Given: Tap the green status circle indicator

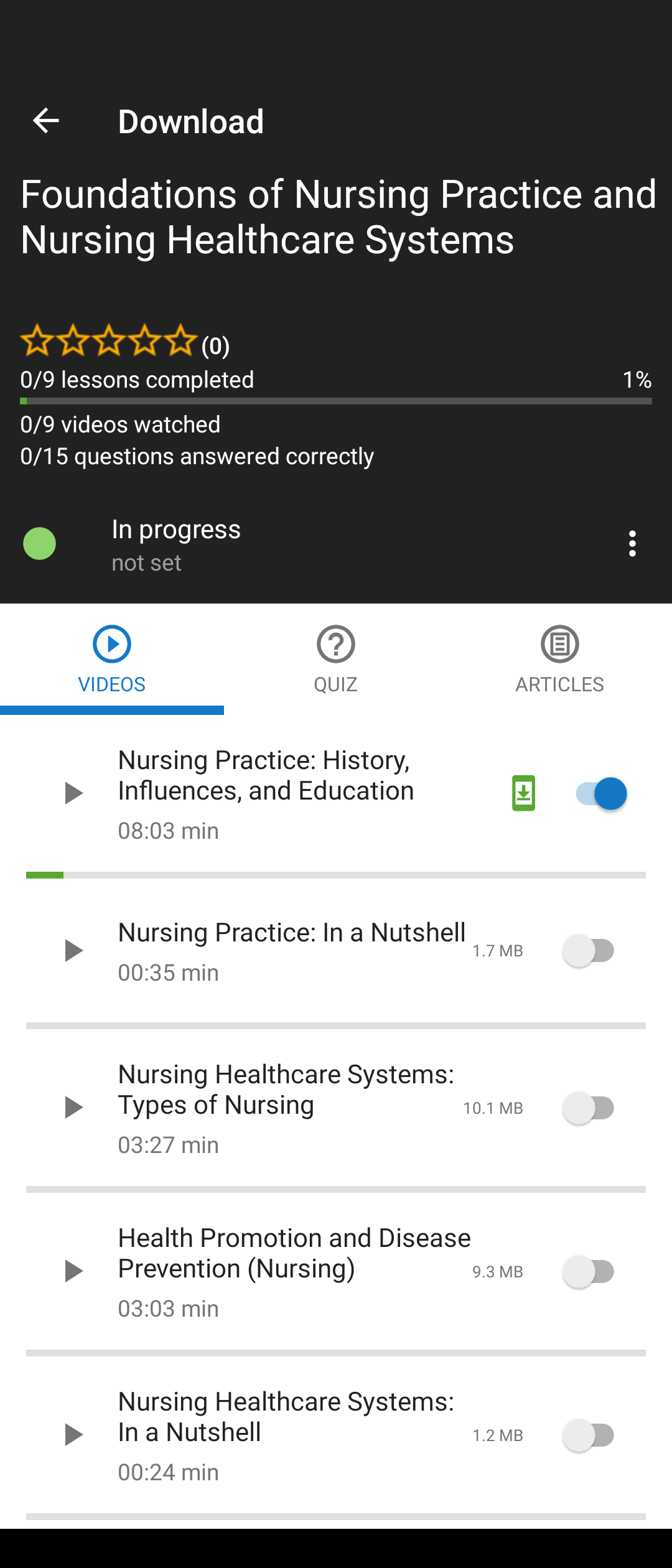Looking at the screenshot, I should [39, 543].
